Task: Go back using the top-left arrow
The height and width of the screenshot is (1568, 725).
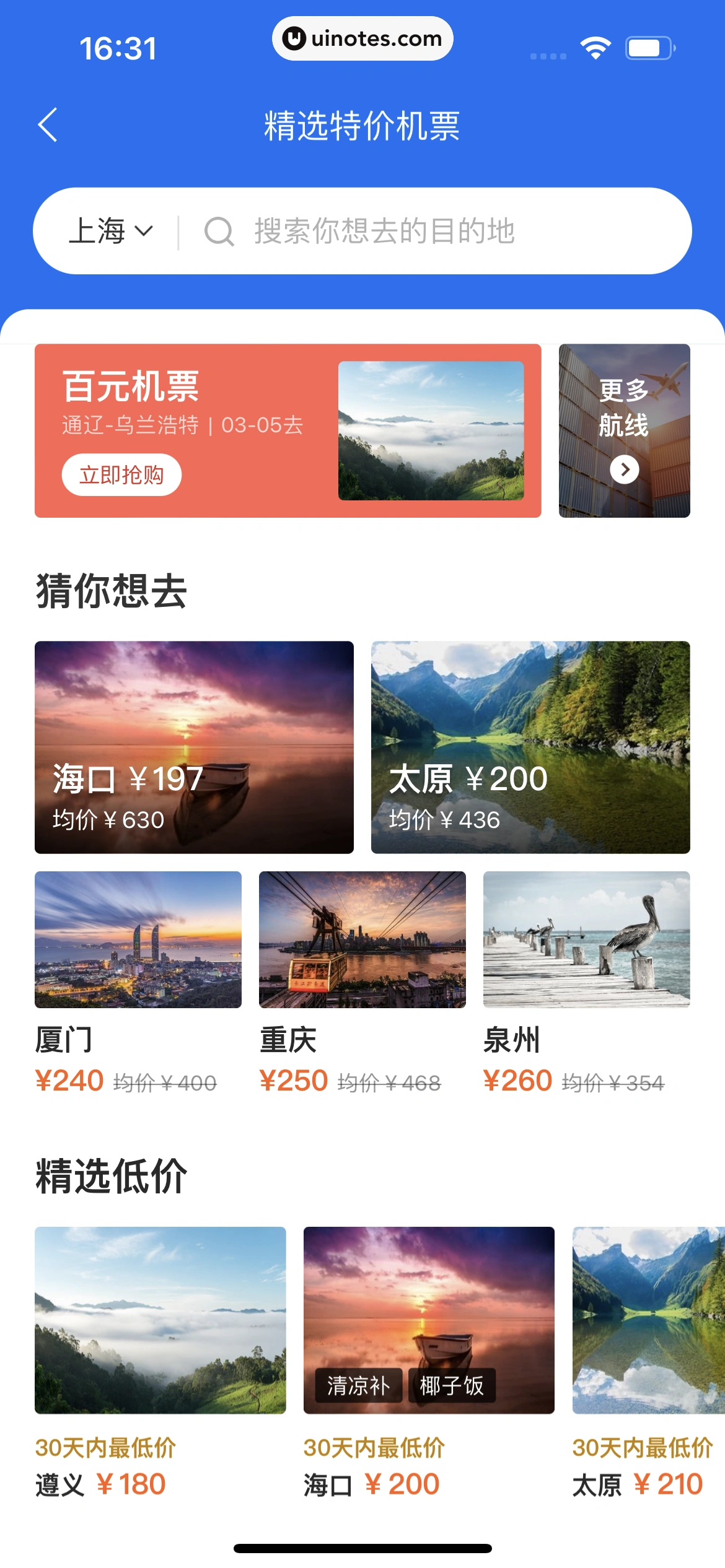Action: (x=48, y=125)
